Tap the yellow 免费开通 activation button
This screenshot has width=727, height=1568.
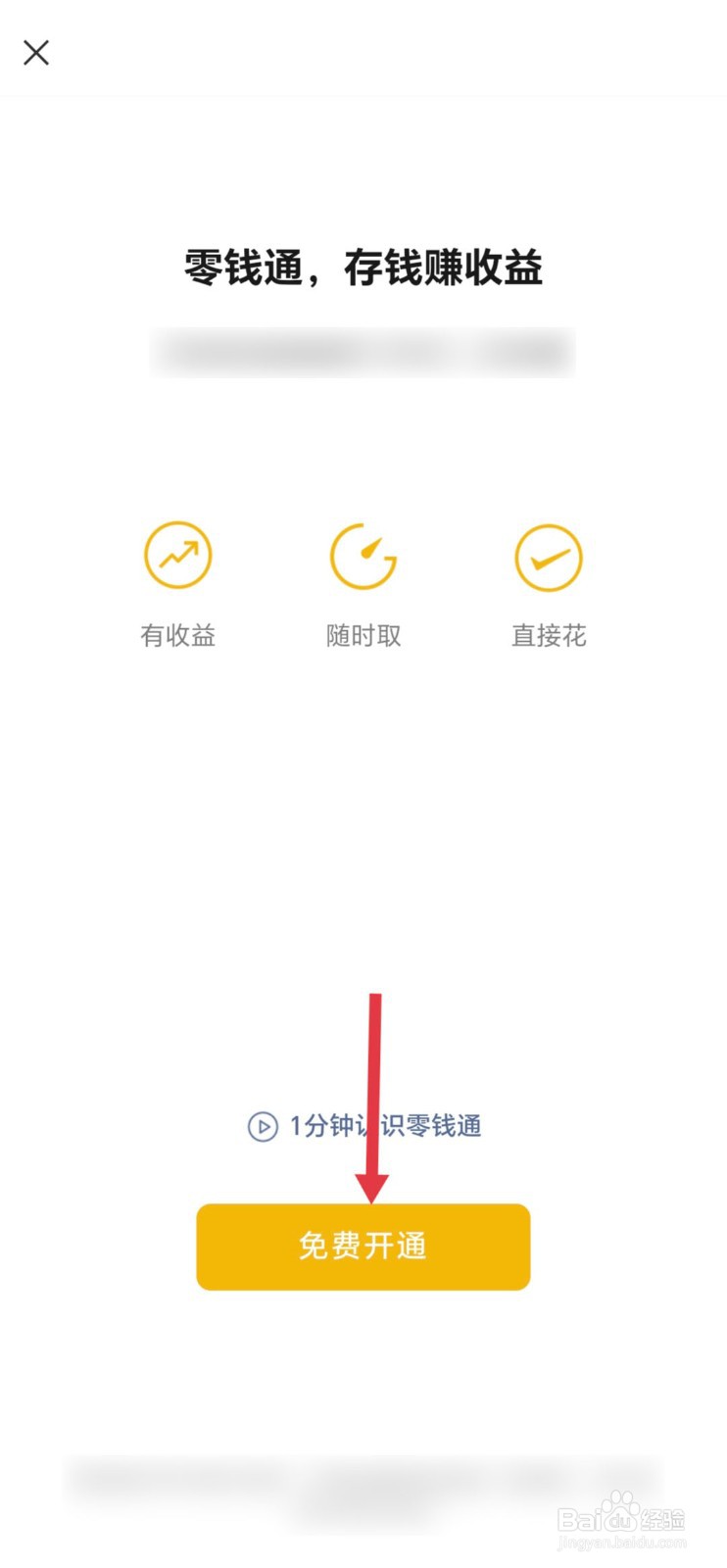(363, 1247)
